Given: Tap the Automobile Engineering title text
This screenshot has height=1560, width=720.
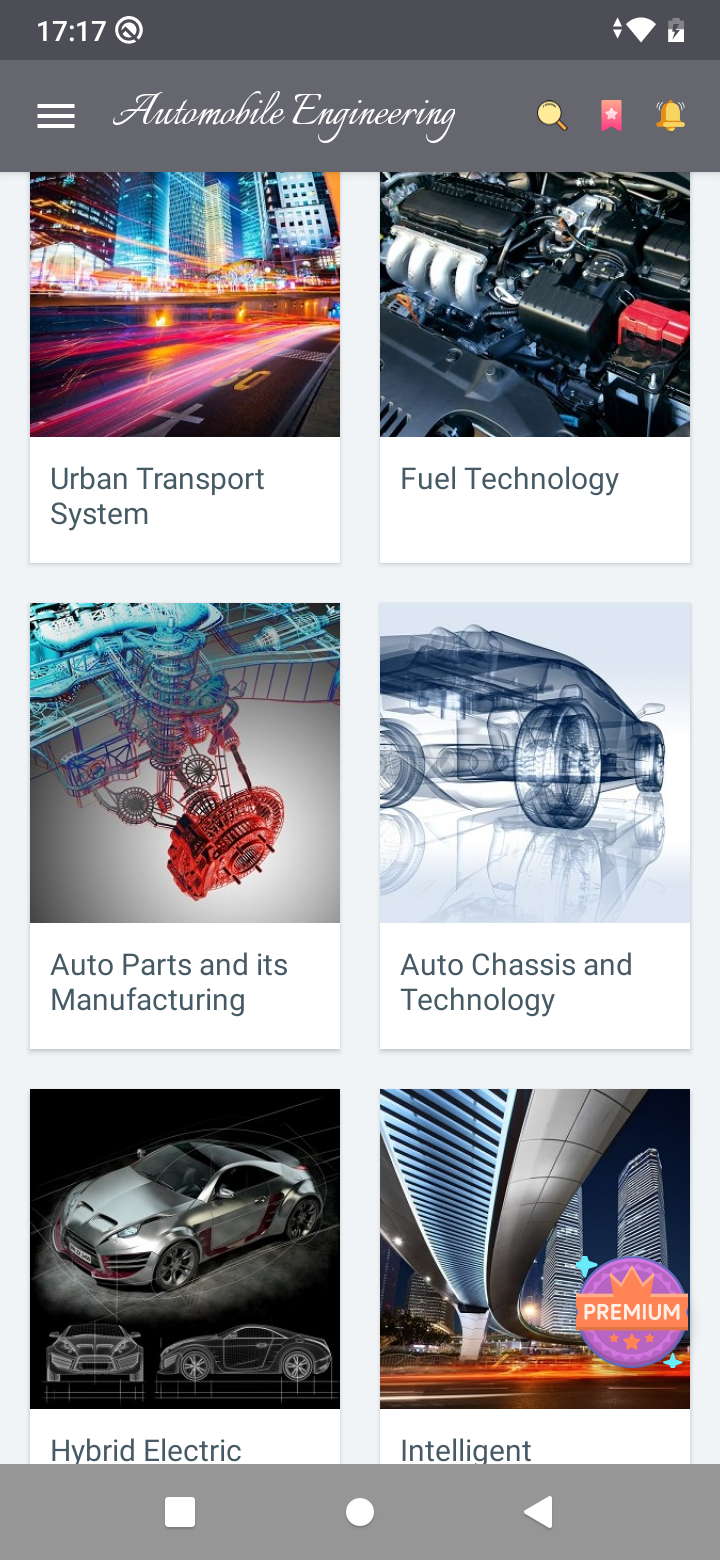Looking at the screenshot, I should (285, 115).
